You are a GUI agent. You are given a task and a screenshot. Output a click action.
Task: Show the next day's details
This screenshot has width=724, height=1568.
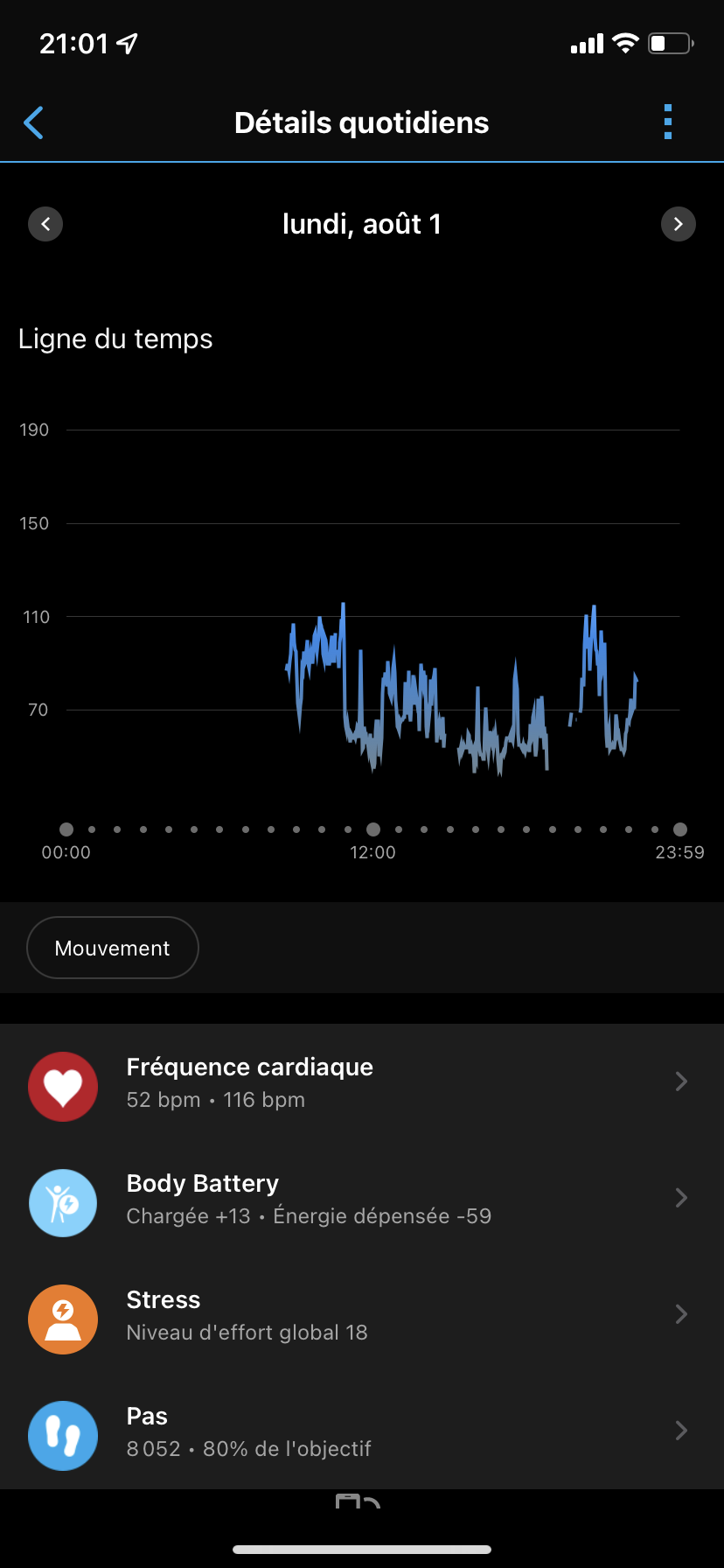678,224
